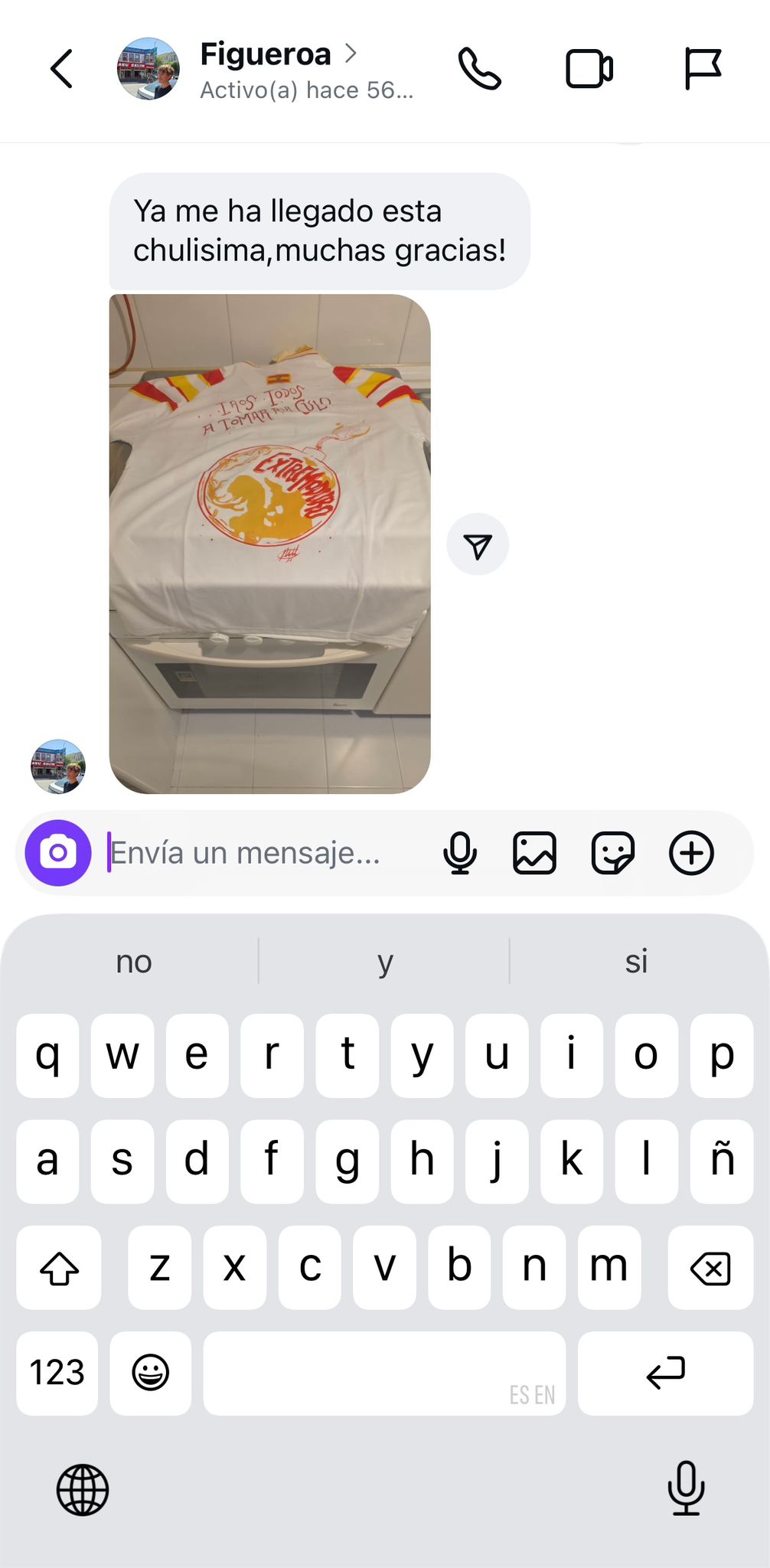Viewport: 770px width, 1568px height.
Task: Open the camera from the message bar
Action: [58, 853]
